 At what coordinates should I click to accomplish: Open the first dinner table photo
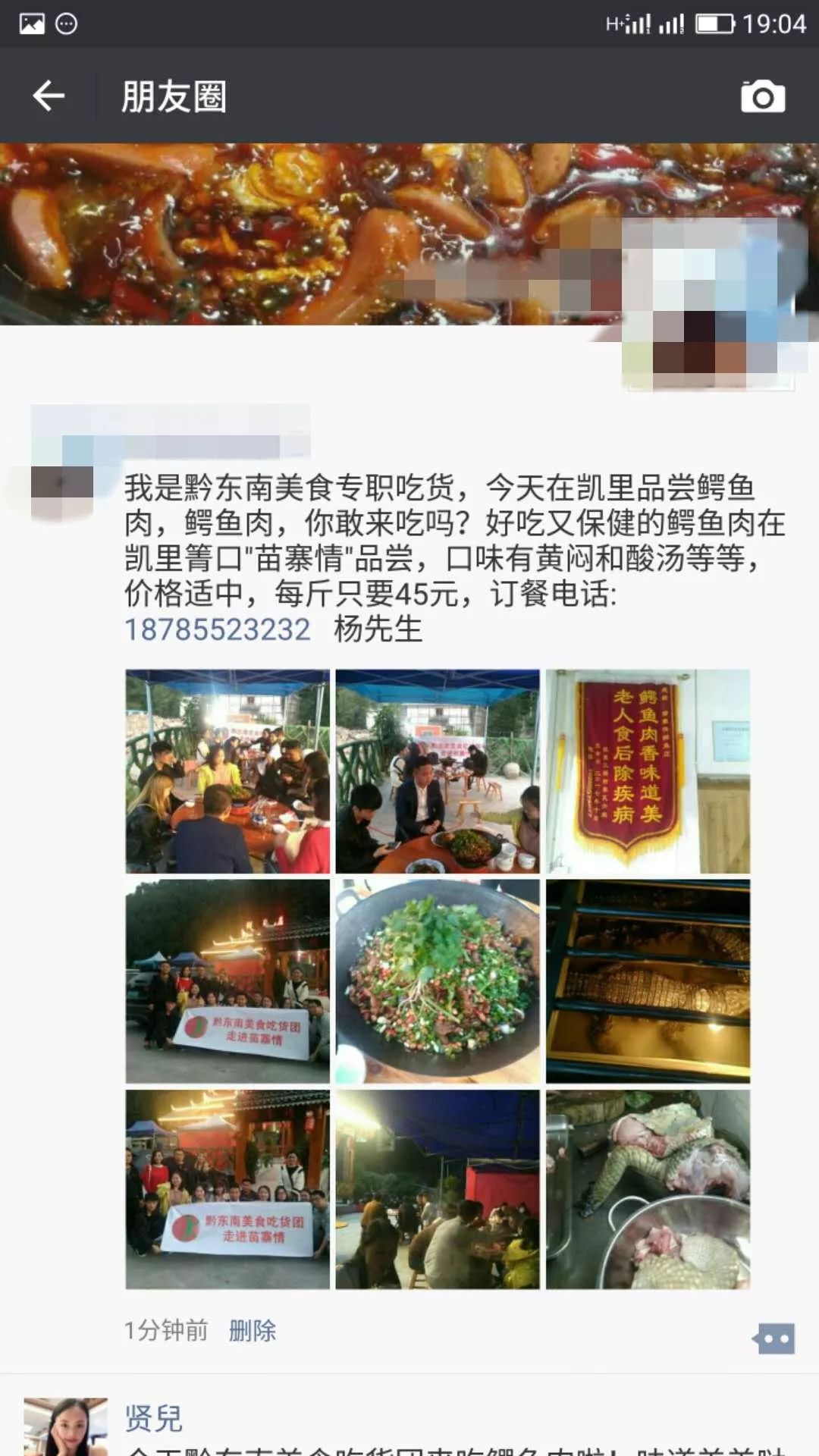pyautogui.click(x=227, y=771)
